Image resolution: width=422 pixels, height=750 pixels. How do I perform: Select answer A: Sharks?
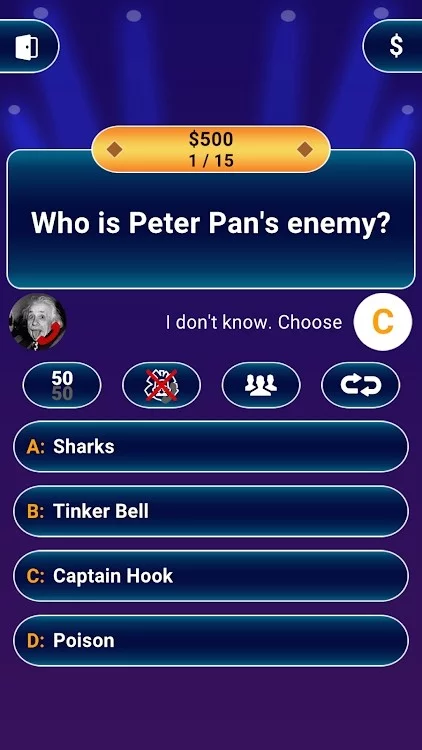click(x=211, y=447)
